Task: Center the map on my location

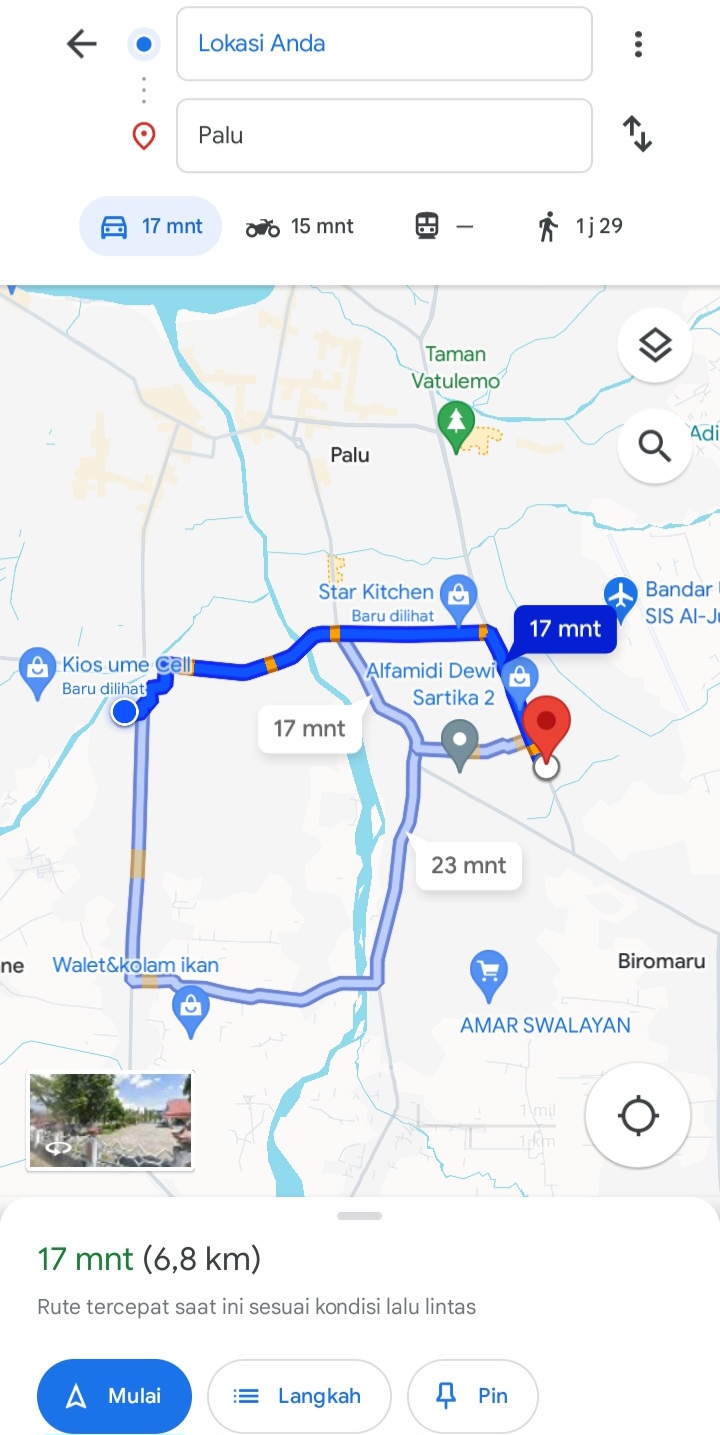Action: (638, 1116)
